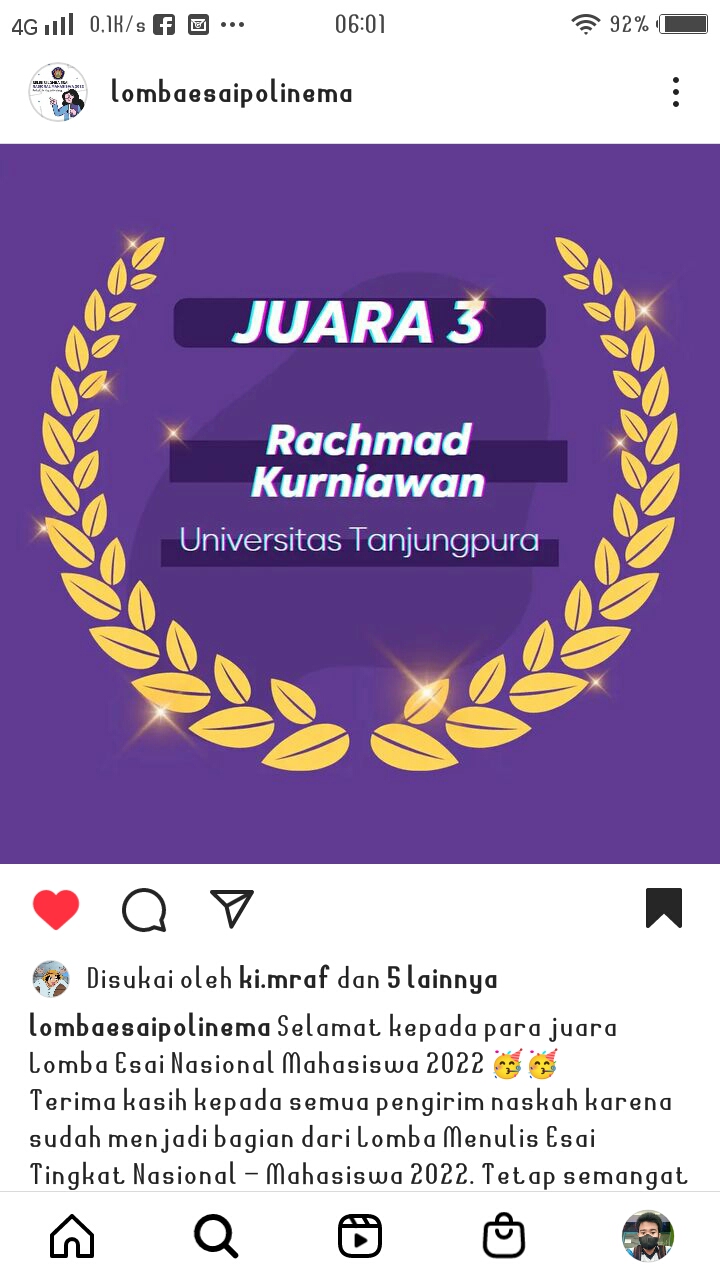
Task: Open lombaesaipolinema profile avatar
Action: [x=58, y=92]
